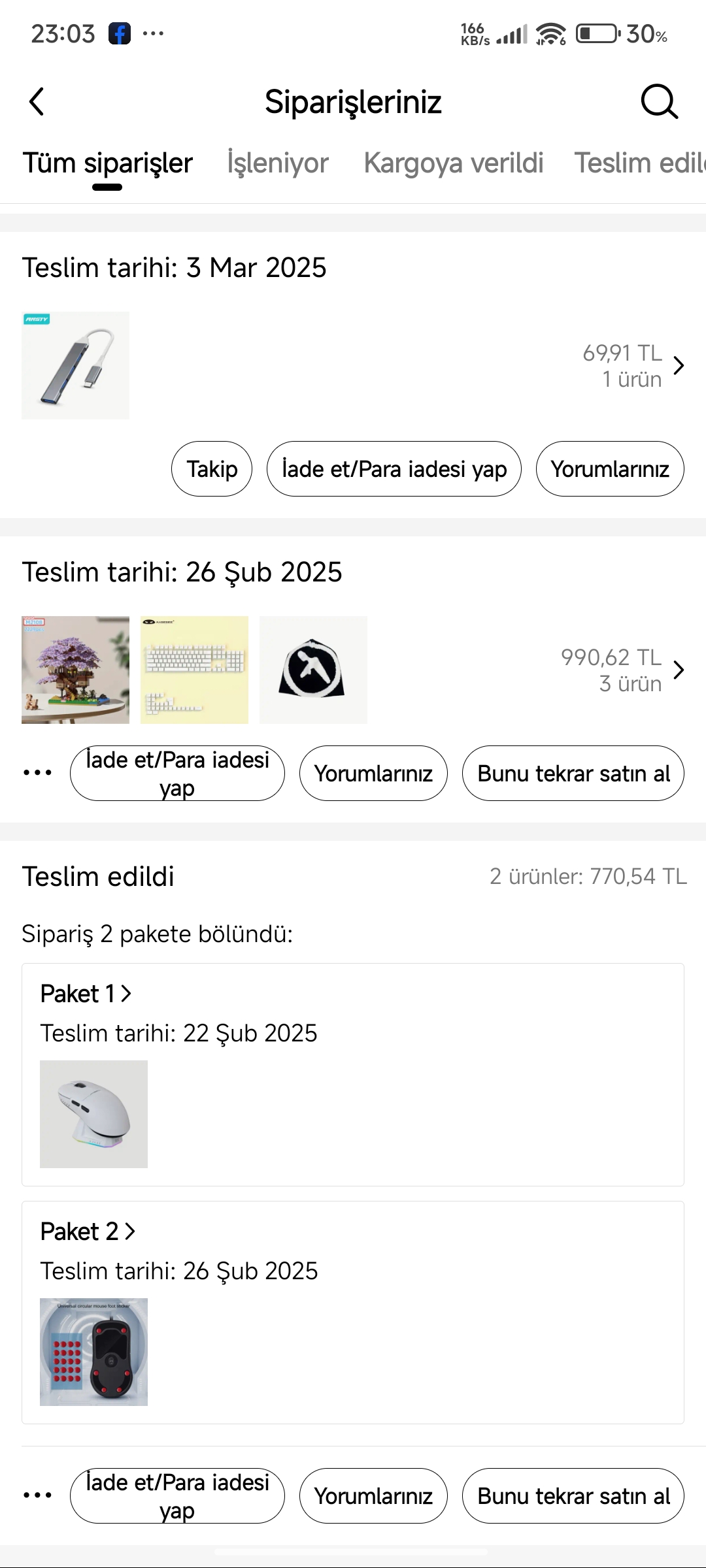The height and width of the screenshot is (1568, 706).
Task: View the treehouse building set item
Action: click(x=76, y=670)
